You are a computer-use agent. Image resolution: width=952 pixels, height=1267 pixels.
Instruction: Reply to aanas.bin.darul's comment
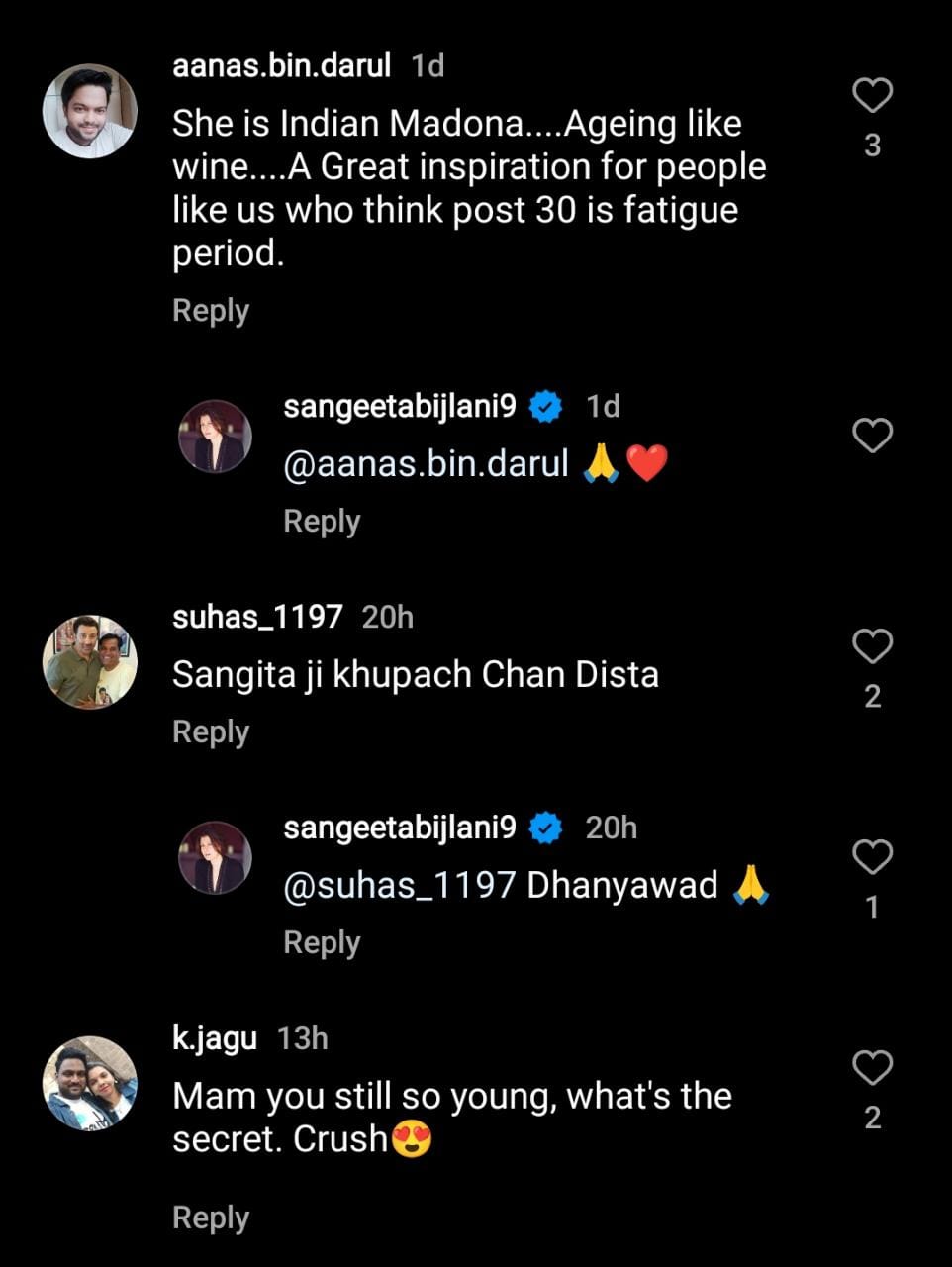click(x=210, y=310)
